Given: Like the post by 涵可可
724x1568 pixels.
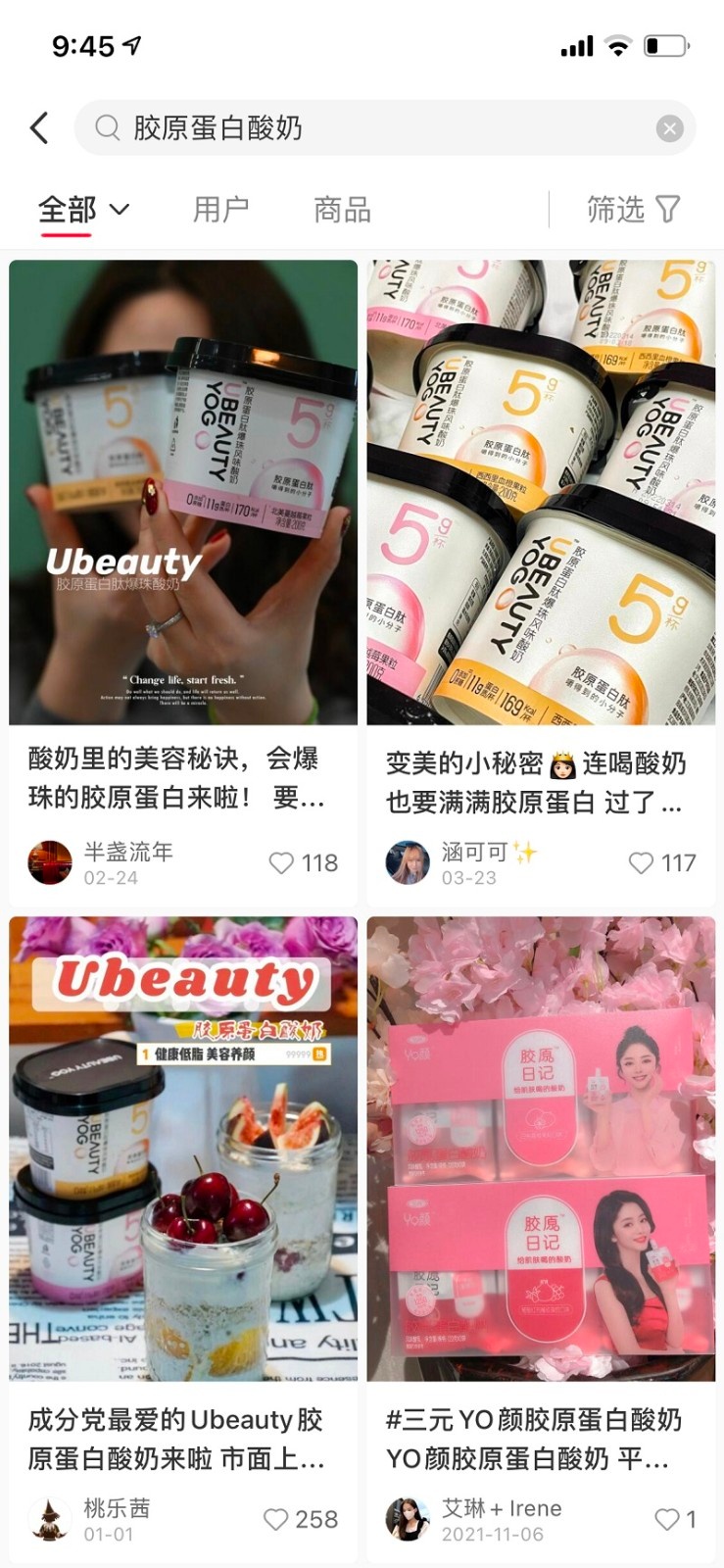Looking at the screenshot, I should [641, 862].
